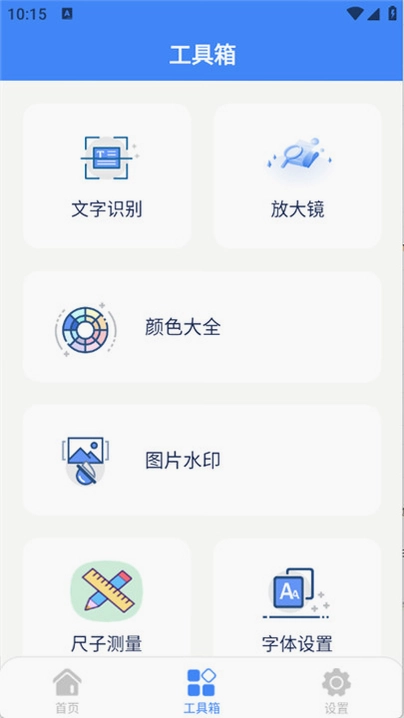Open the 文字识别 tool card
Viewport: 404px width, 718px height.
click(x=107, y=176)
